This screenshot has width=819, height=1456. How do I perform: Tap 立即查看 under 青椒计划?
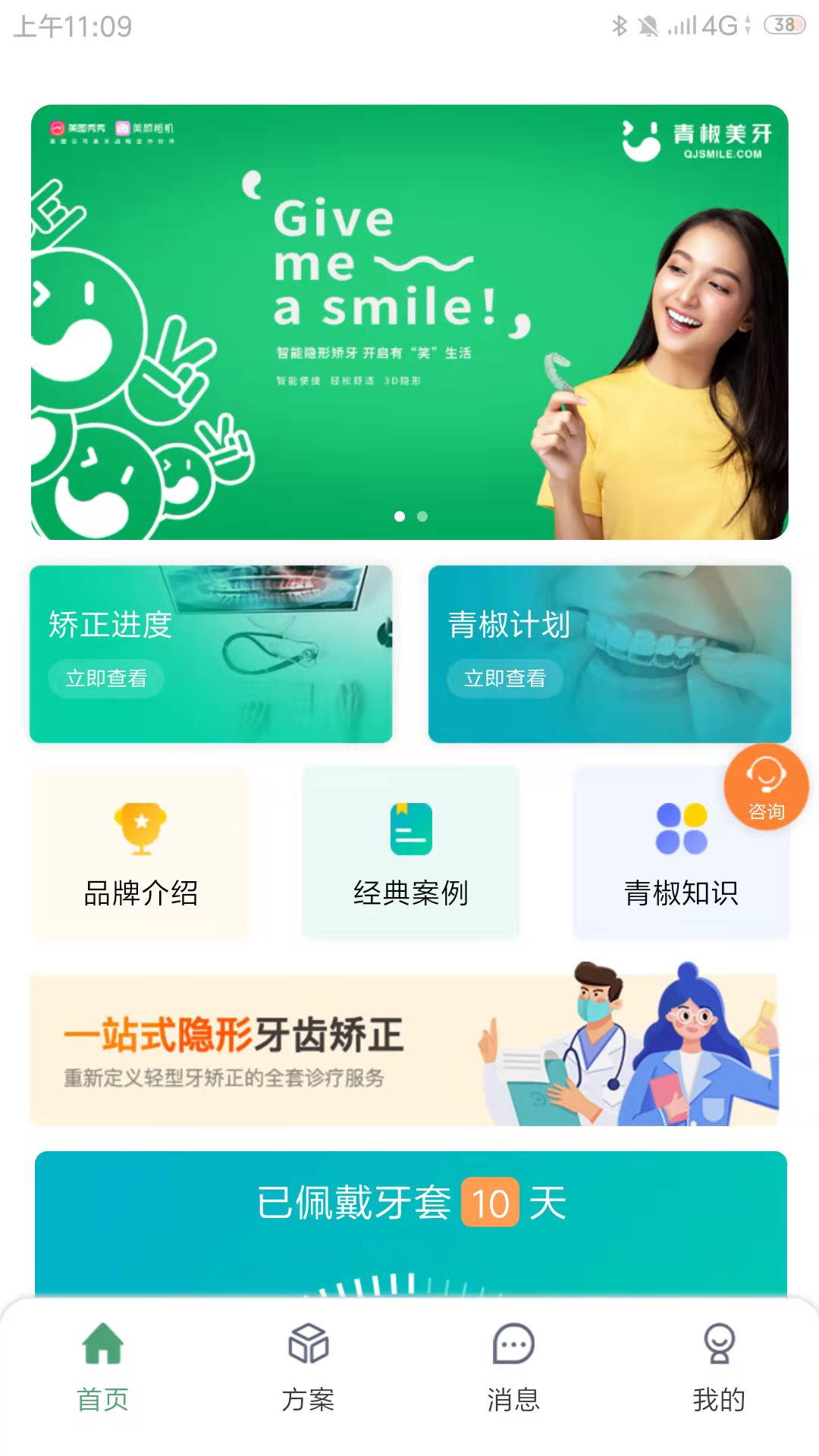[506, 679]
